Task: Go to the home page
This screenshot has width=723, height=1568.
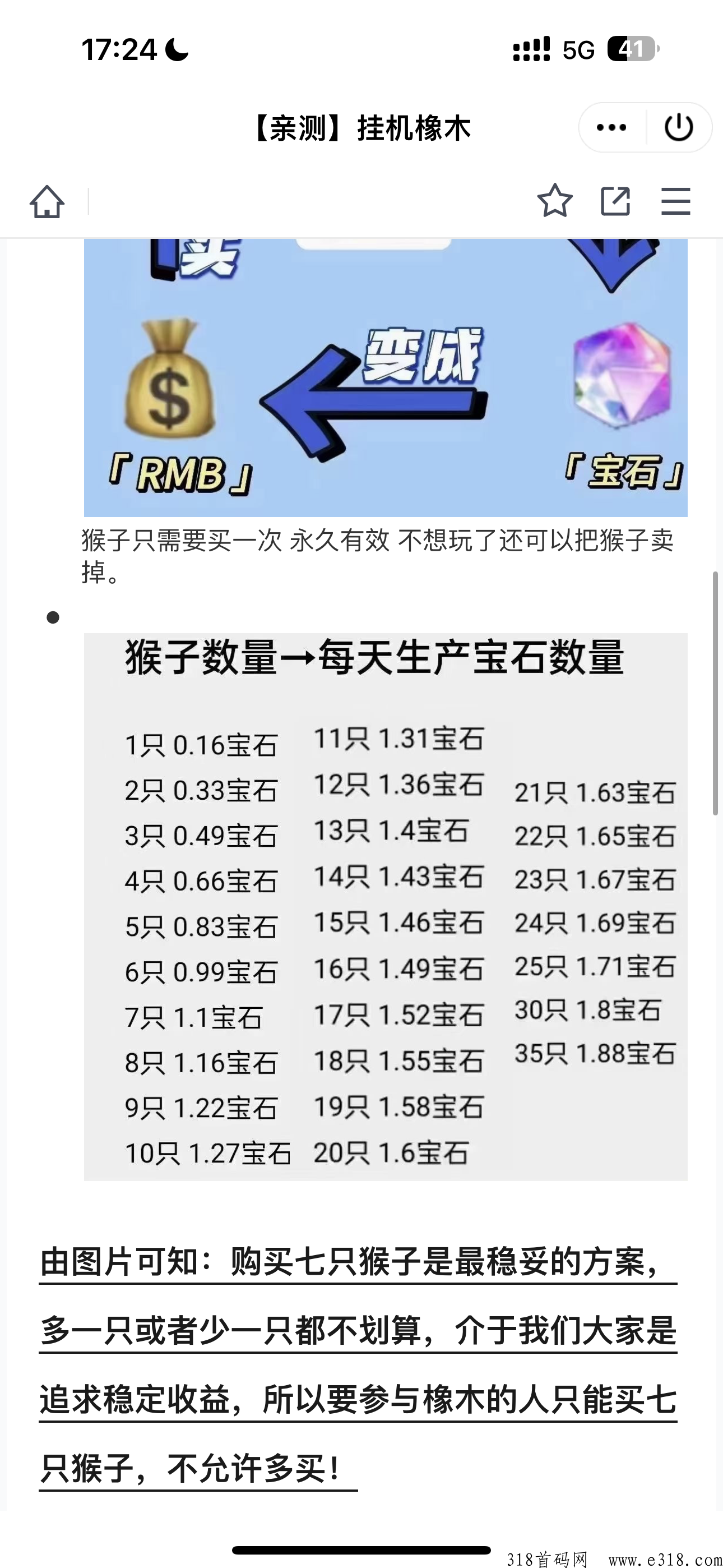Action: (x=47, y=201)
